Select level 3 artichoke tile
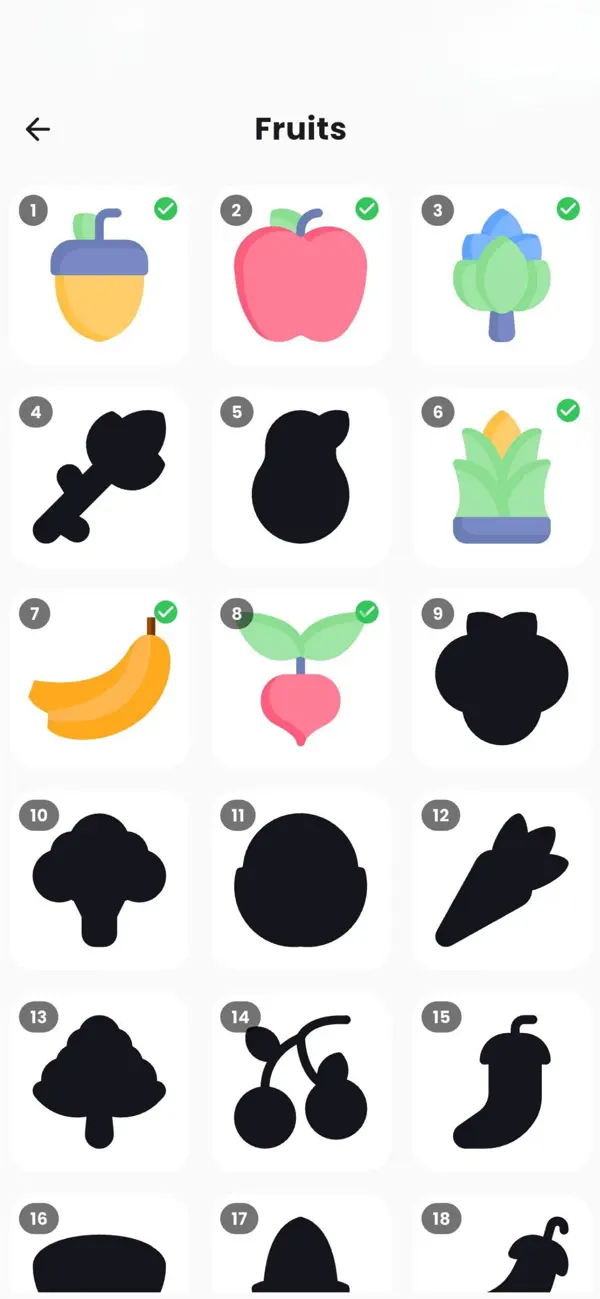The width and height of the screenshot is (600, 1299). coord(501,276)
